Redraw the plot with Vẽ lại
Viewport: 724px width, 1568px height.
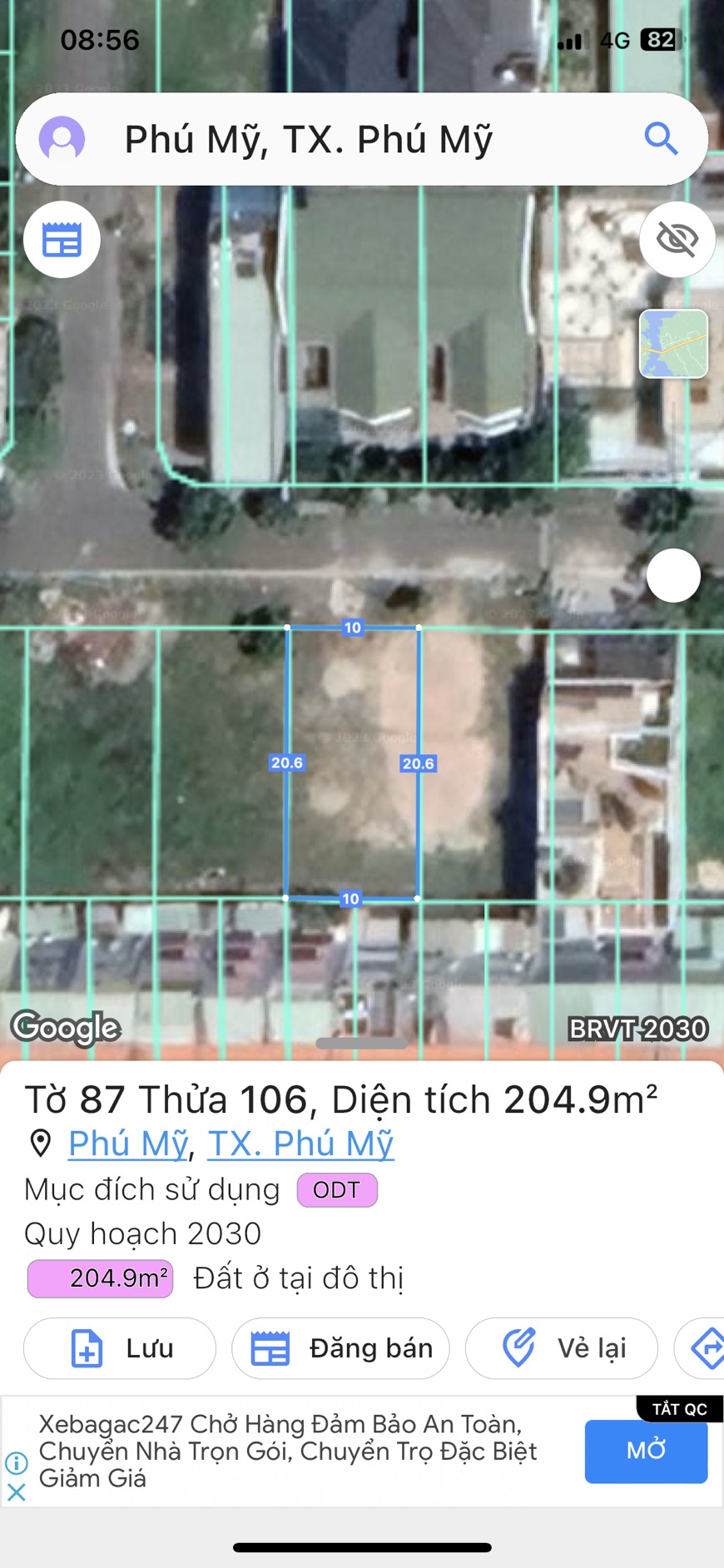click(562, 1348)
